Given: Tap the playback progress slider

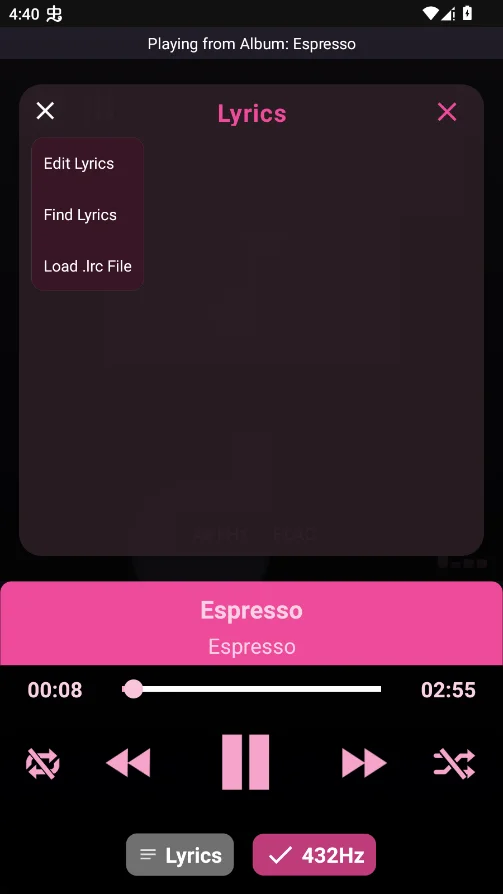Looking at the screenshot, I should (252, 689).
